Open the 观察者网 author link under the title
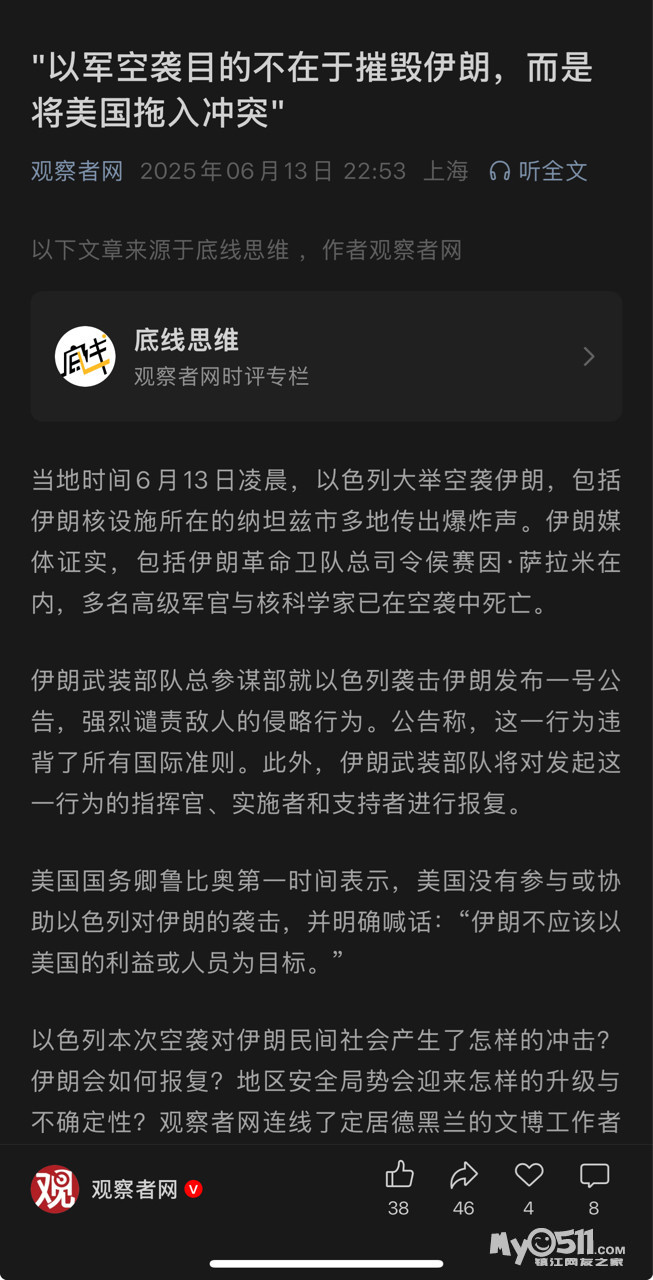653x1280 pixels. pyautogui.click(x=77, y=171)
